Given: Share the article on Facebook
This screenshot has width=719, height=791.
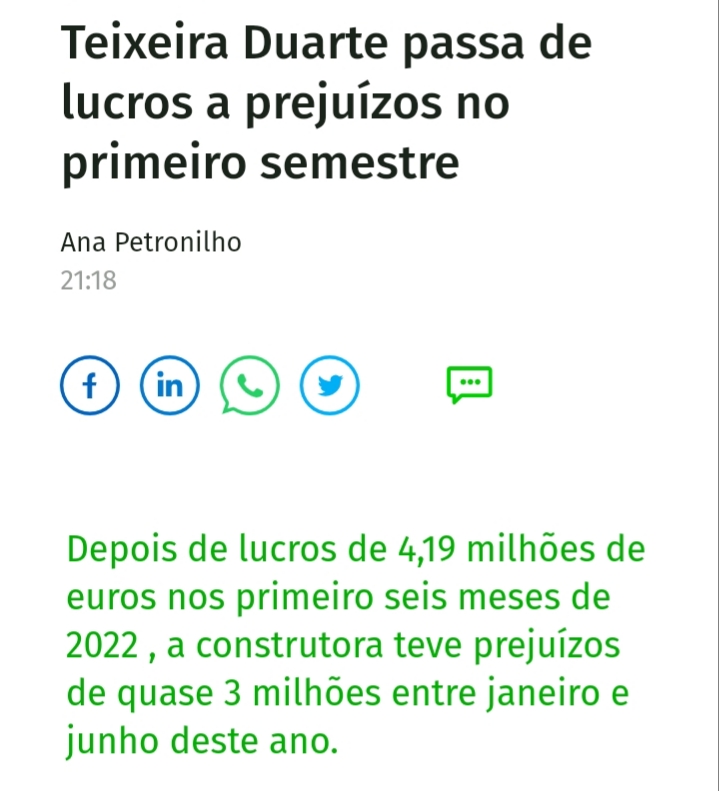Looking at the screenshot, I should tap(89, 386).
